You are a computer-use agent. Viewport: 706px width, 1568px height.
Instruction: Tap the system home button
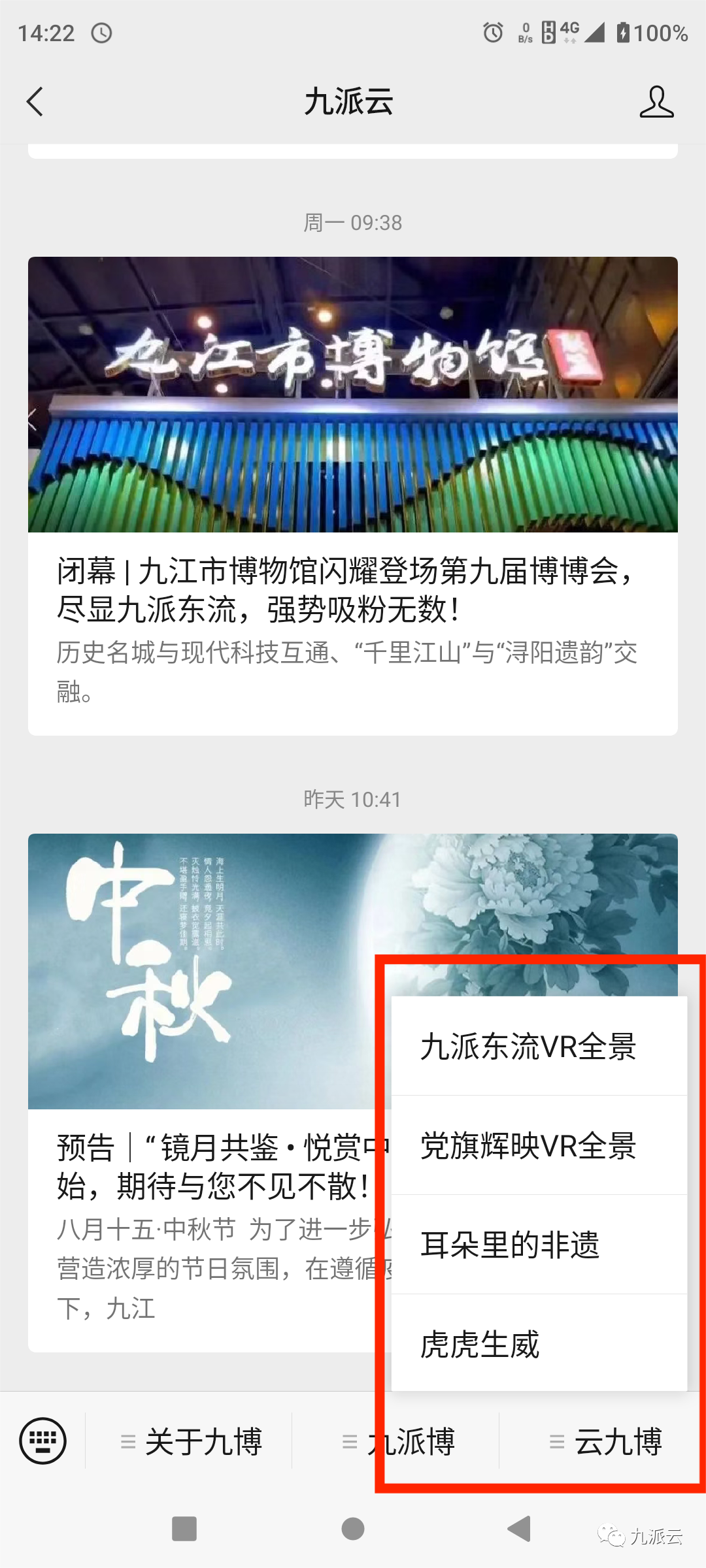point(353,1529)
